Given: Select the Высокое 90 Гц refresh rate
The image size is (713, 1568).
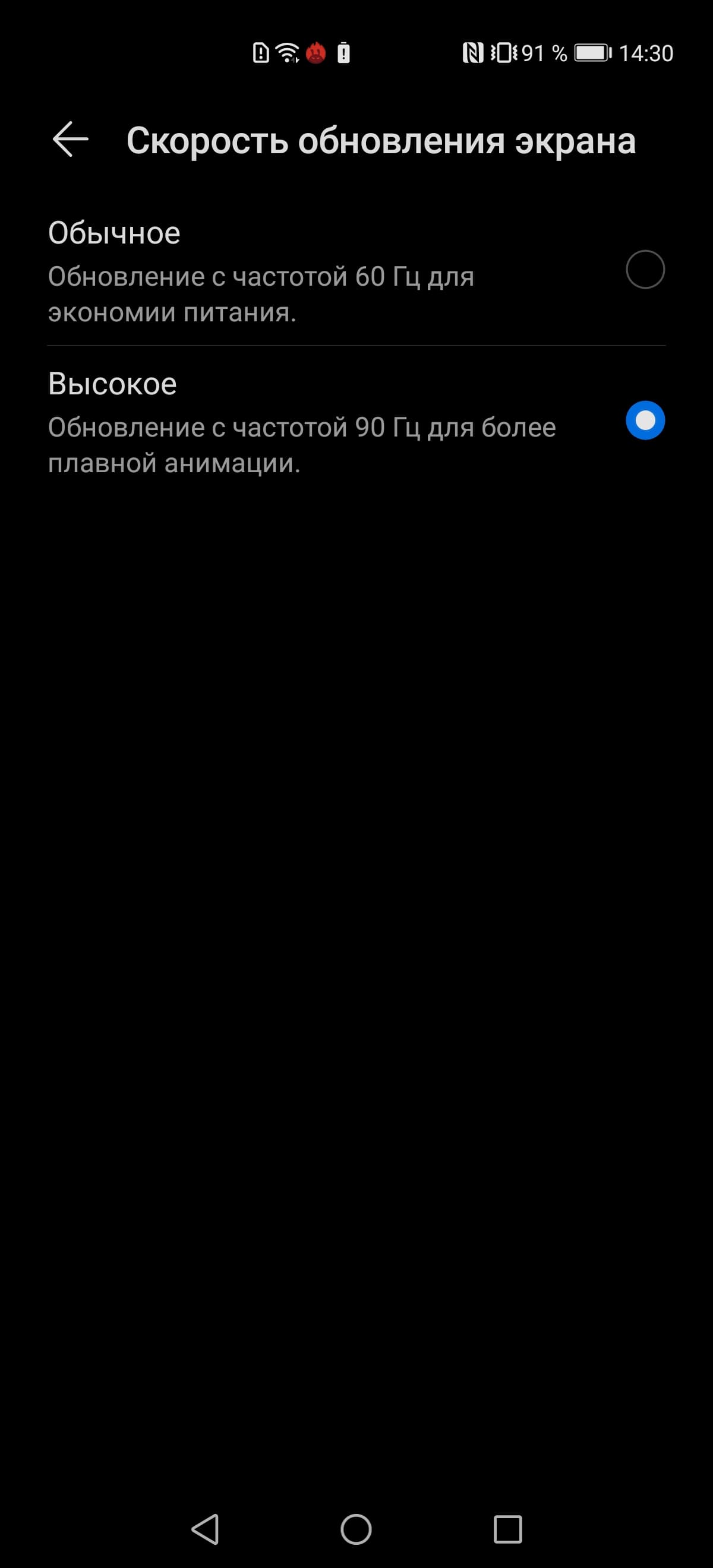Looking at the screenshot, I should (645, 421).
